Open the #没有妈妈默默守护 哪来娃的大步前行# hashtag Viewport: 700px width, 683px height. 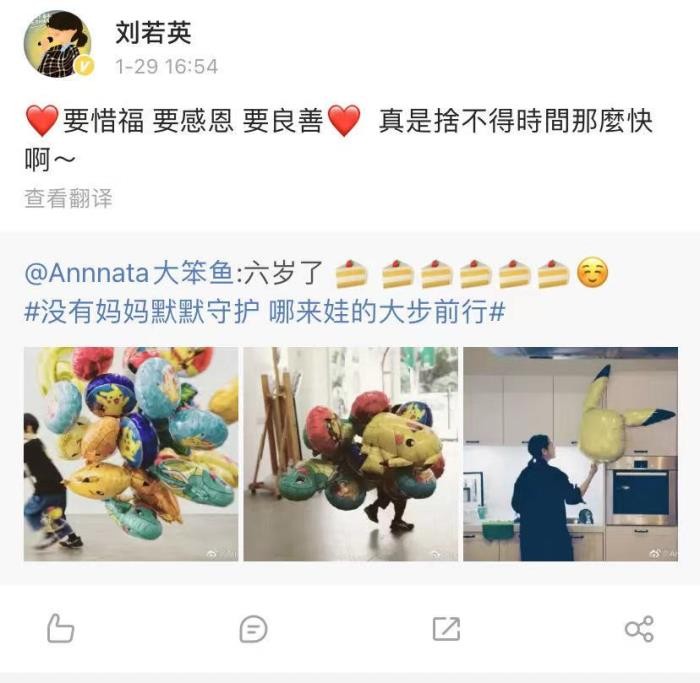pos(264,311)
